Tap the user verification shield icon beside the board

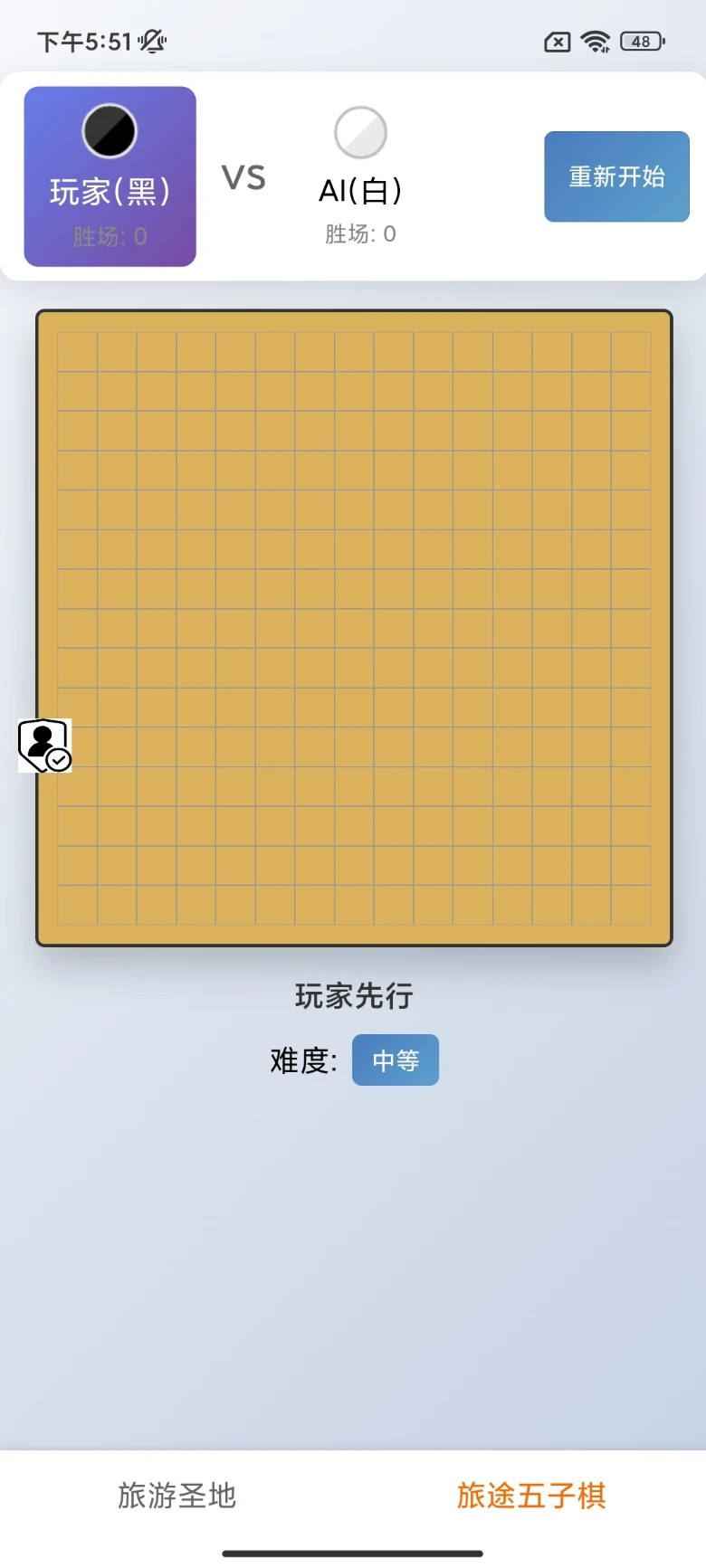43,745
